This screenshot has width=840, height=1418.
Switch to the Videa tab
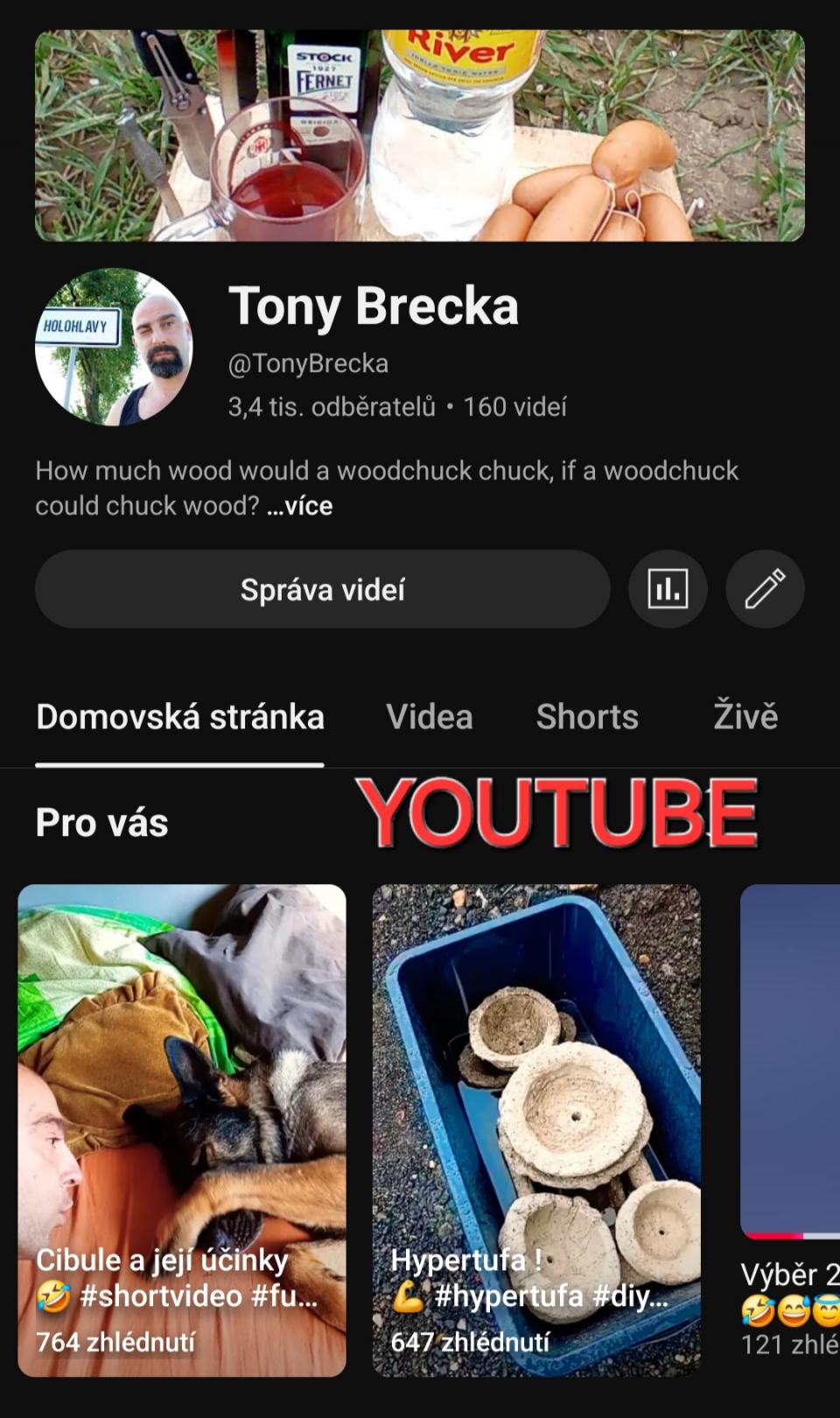[x=429, y=716]
